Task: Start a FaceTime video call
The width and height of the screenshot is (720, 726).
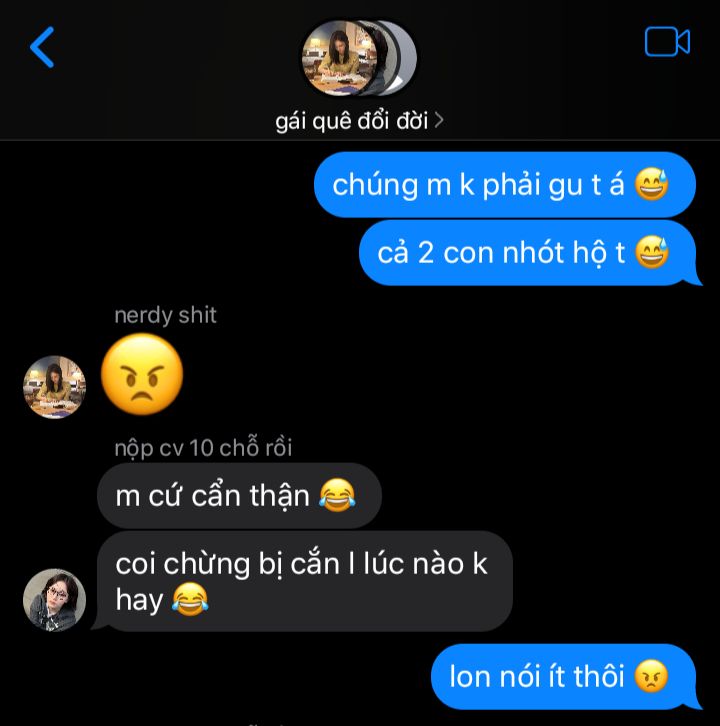Action: (667, 42)
